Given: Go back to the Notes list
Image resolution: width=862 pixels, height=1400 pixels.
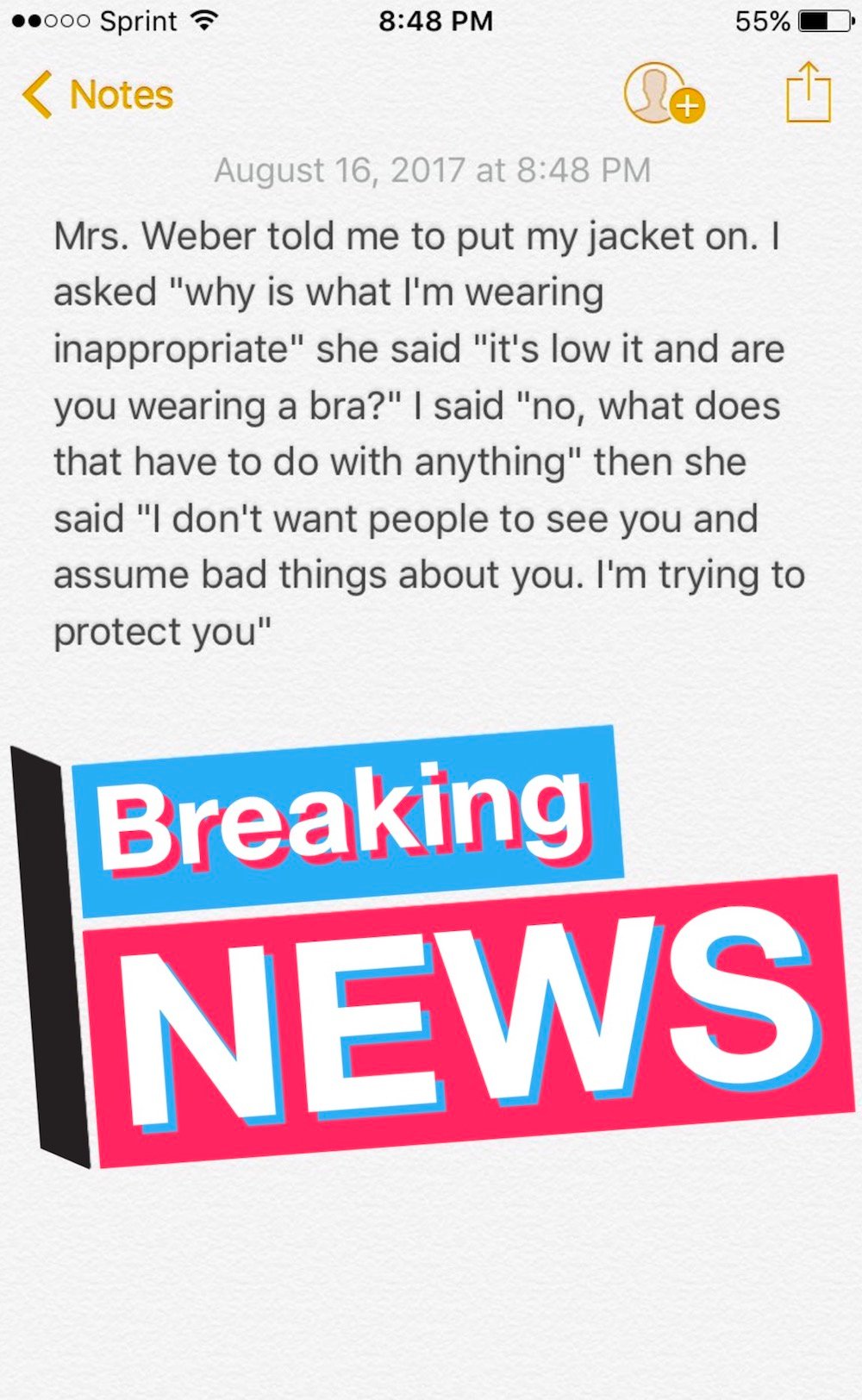Looking at the screenshot, I should click(x=97, y=95).
